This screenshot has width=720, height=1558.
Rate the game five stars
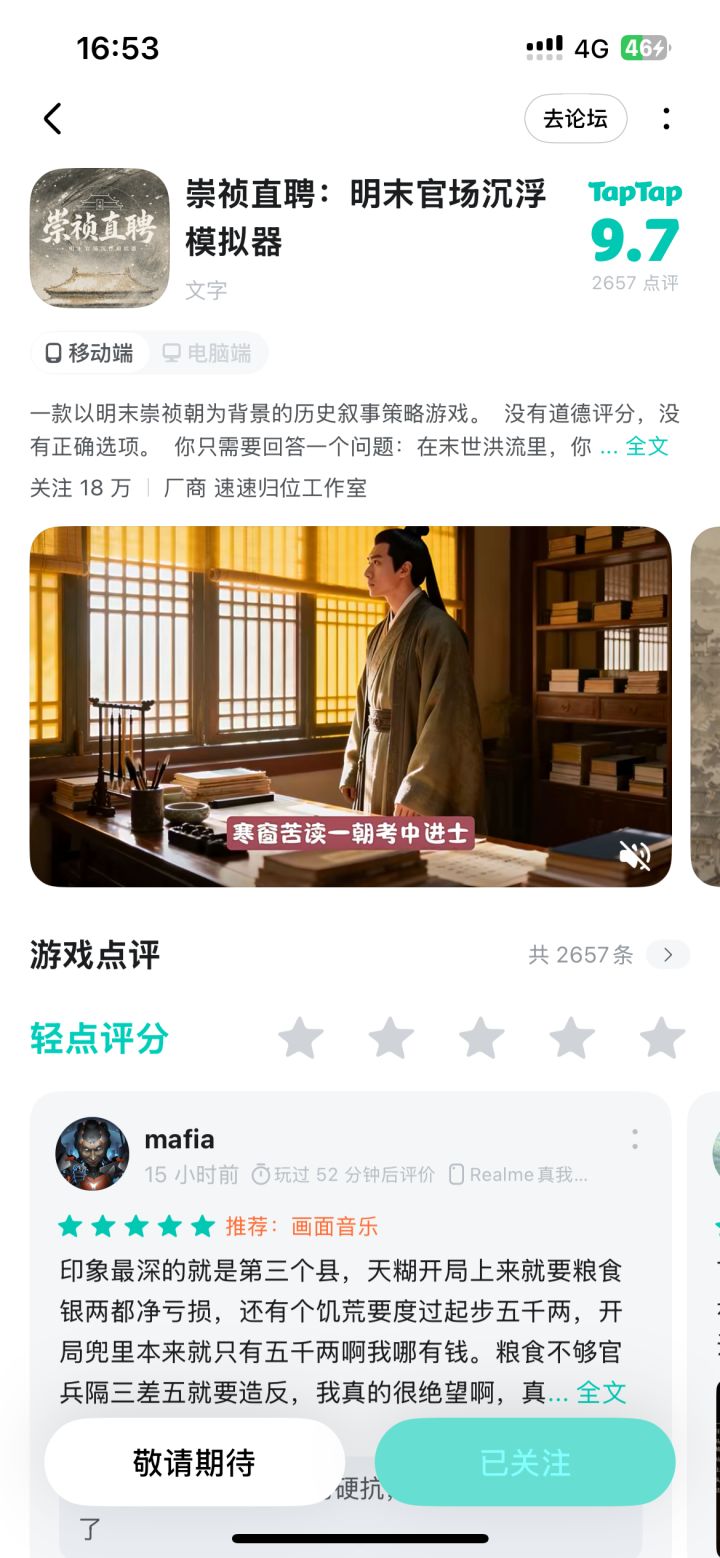662,1038
